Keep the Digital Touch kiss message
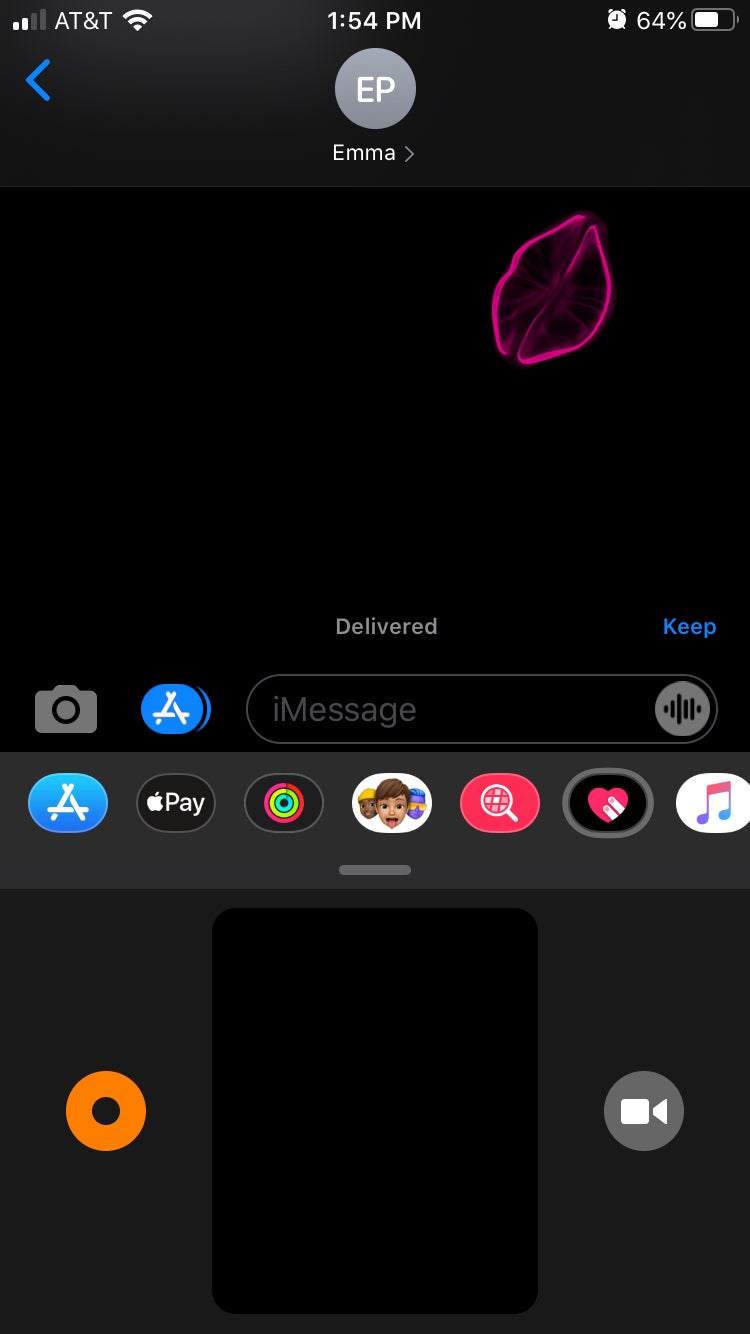 click(x=689, y=627)
